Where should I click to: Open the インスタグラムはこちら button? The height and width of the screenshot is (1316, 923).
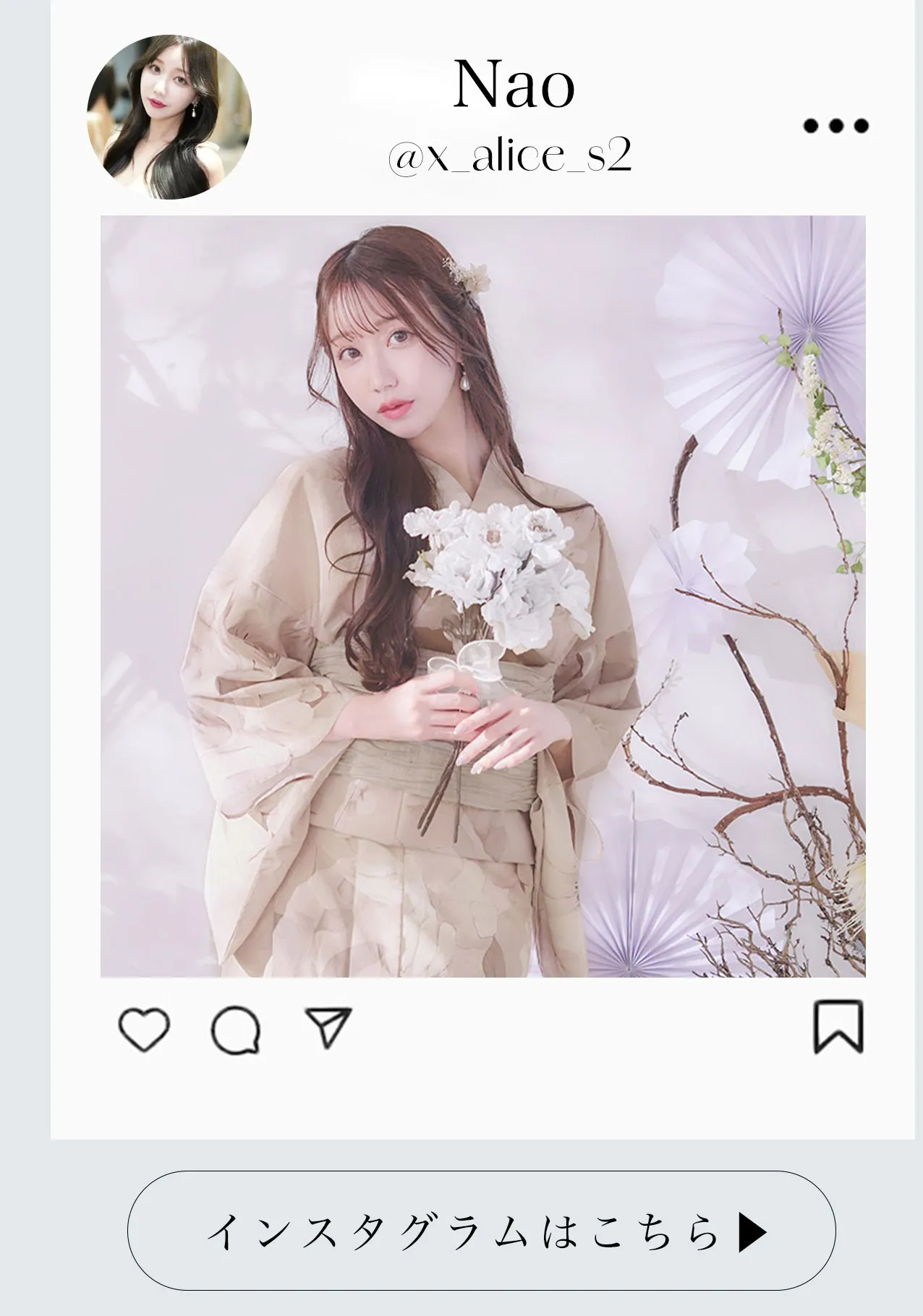[x=481, y=1231]
